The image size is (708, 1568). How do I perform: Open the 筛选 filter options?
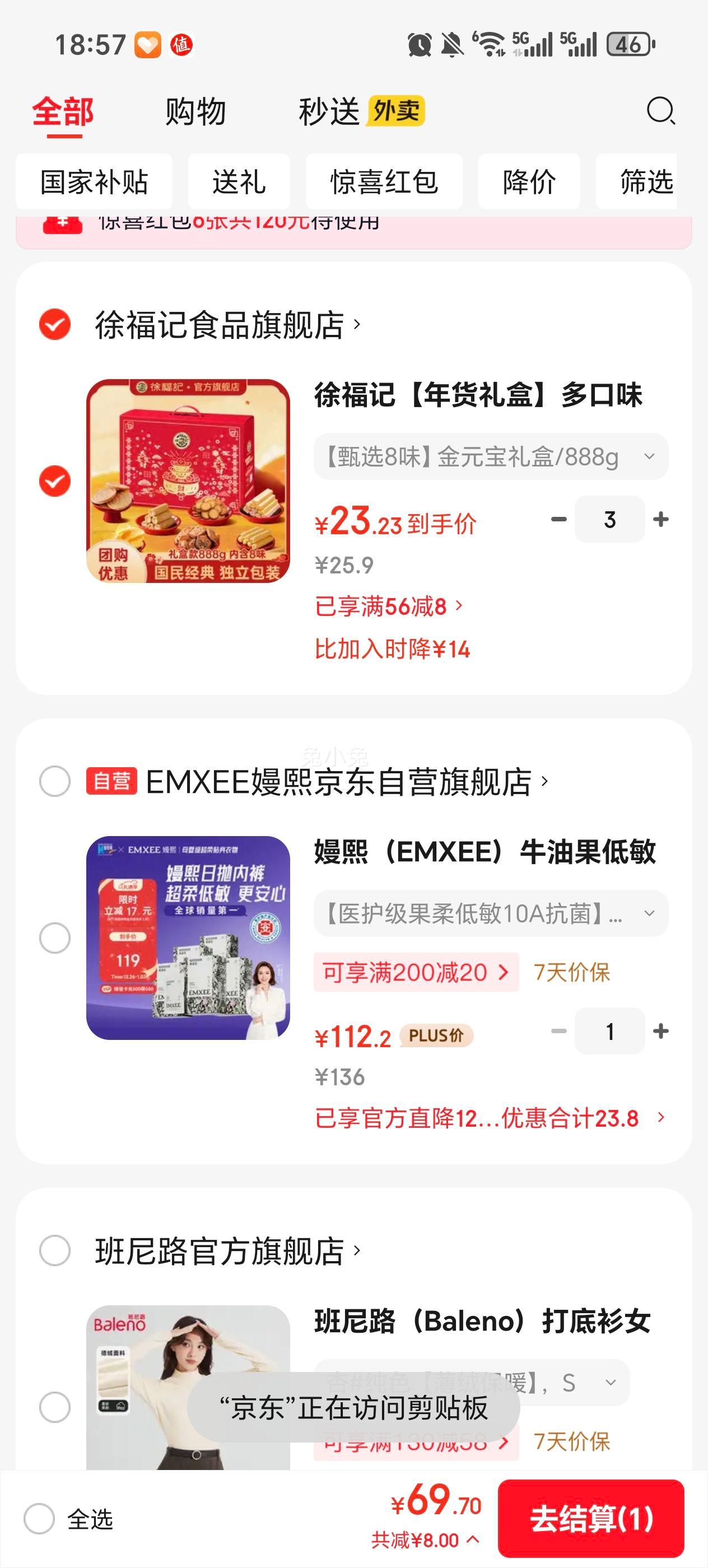645,181
